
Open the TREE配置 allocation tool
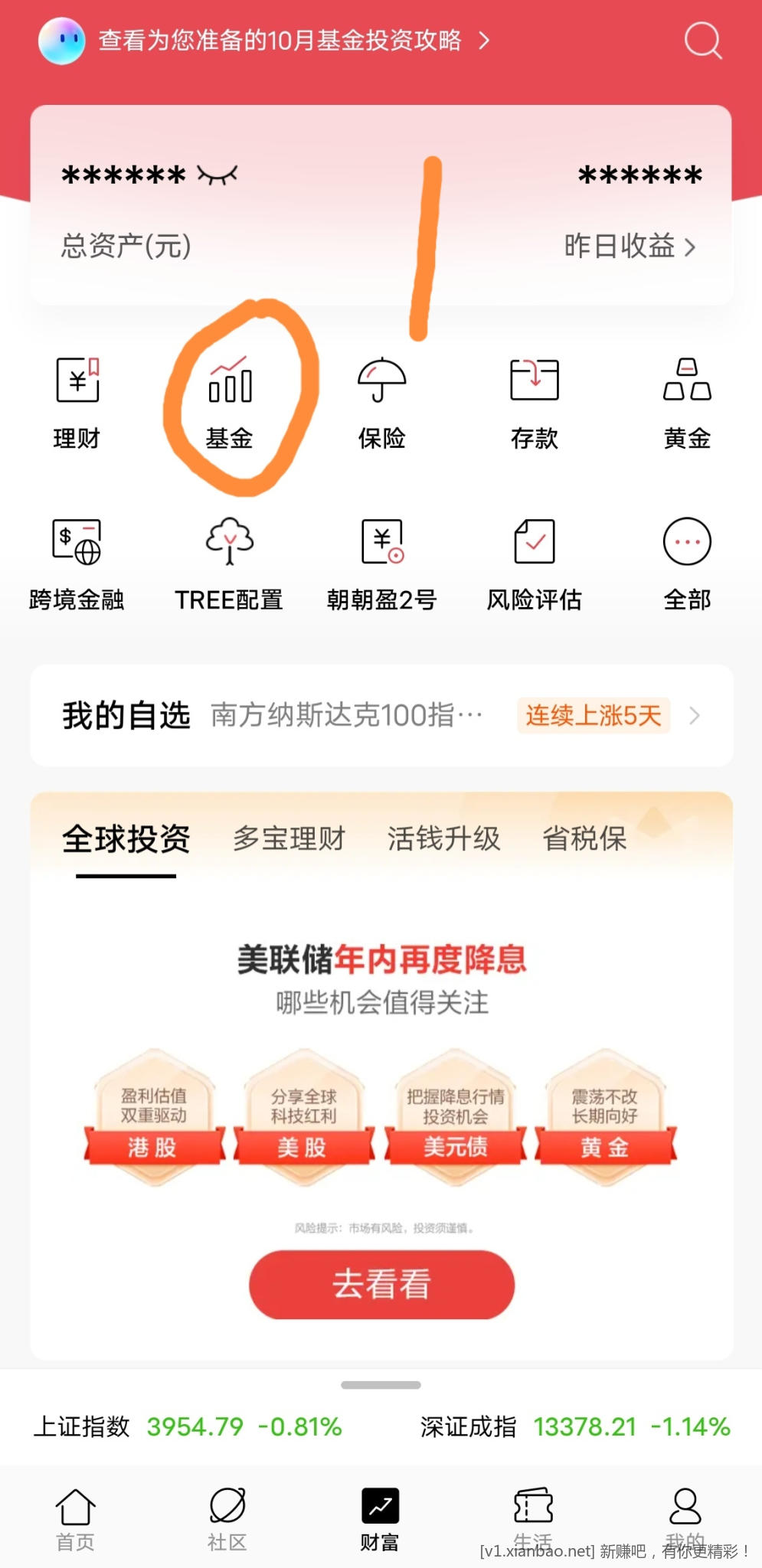click(x=229, y=563)
